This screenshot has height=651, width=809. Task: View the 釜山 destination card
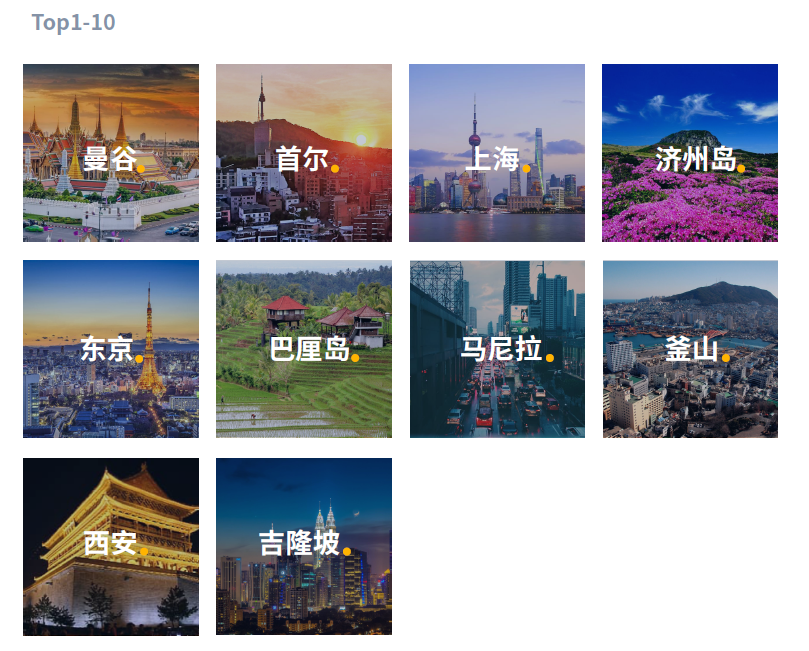[x=689, y=349]
